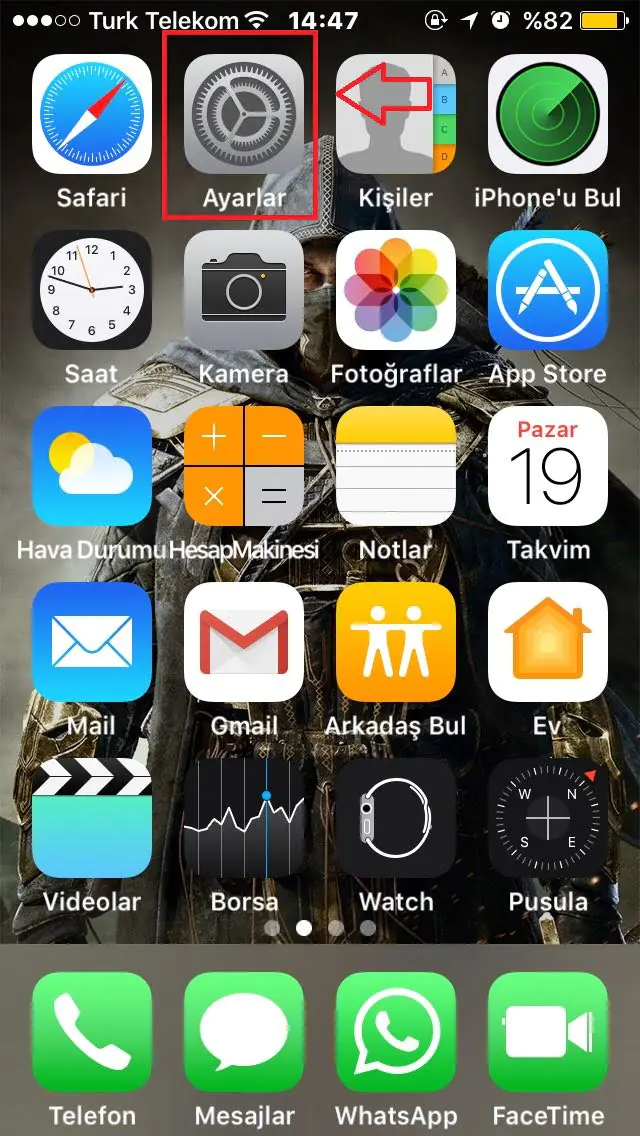Open Borsa stocks app

[x=244, y=818]
